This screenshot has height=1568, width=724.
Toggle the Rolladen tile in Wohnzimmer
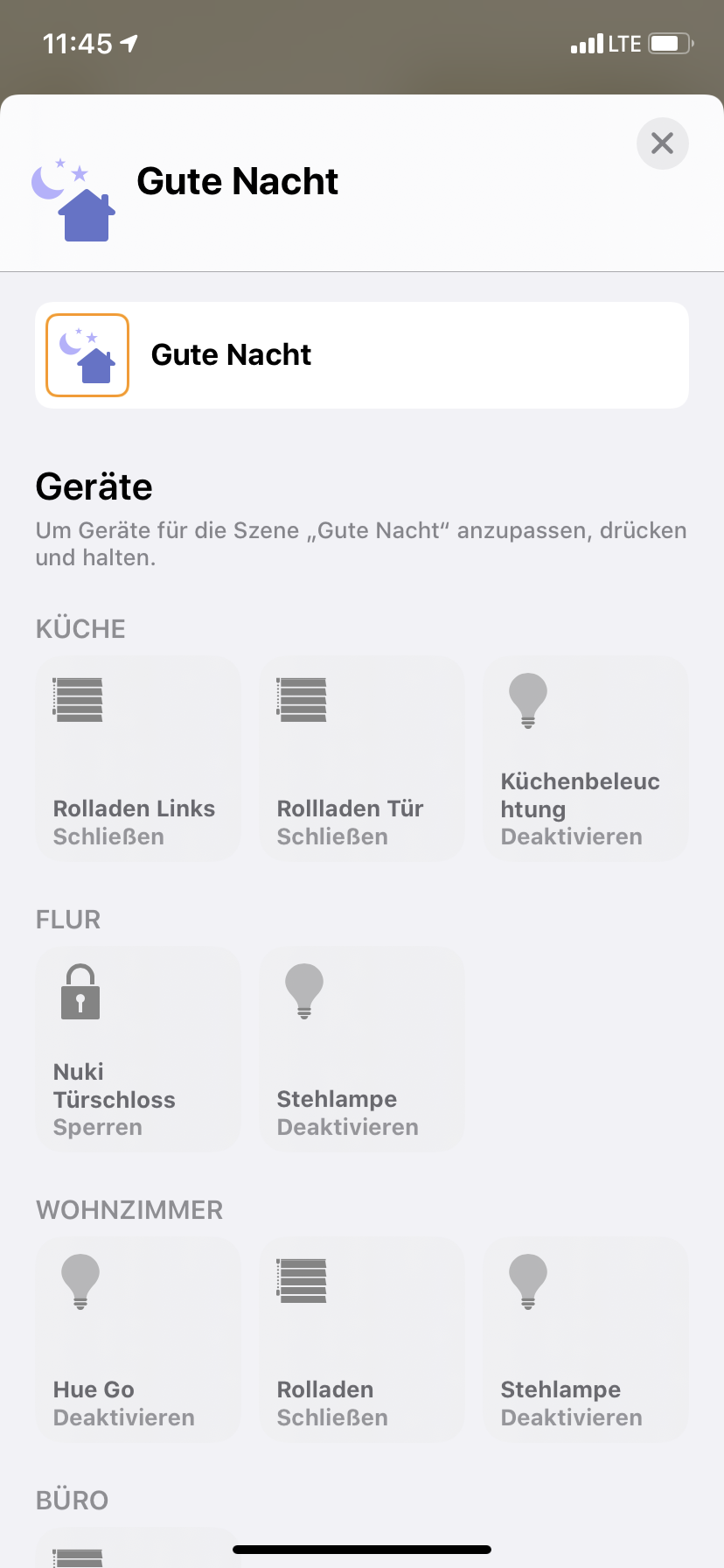tap(362, 1340)
